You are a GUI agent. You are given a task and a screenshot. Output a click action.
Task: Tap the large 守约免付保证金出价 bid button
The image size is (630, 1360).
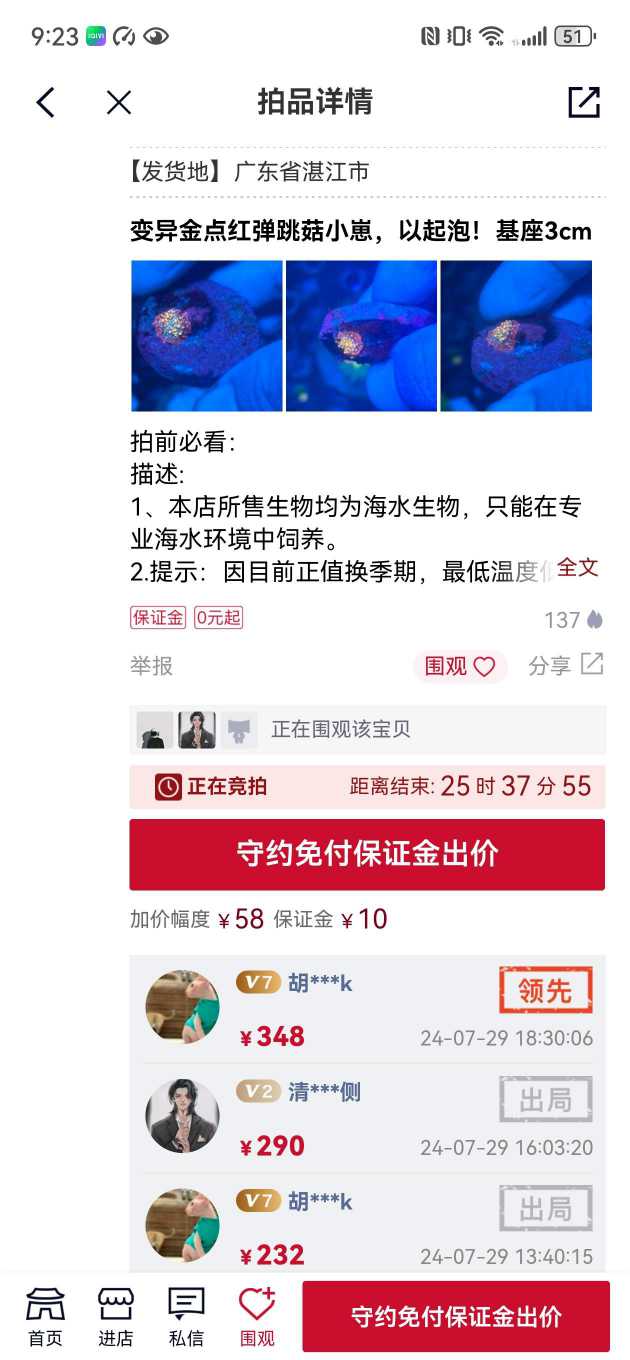pos(367,854)
